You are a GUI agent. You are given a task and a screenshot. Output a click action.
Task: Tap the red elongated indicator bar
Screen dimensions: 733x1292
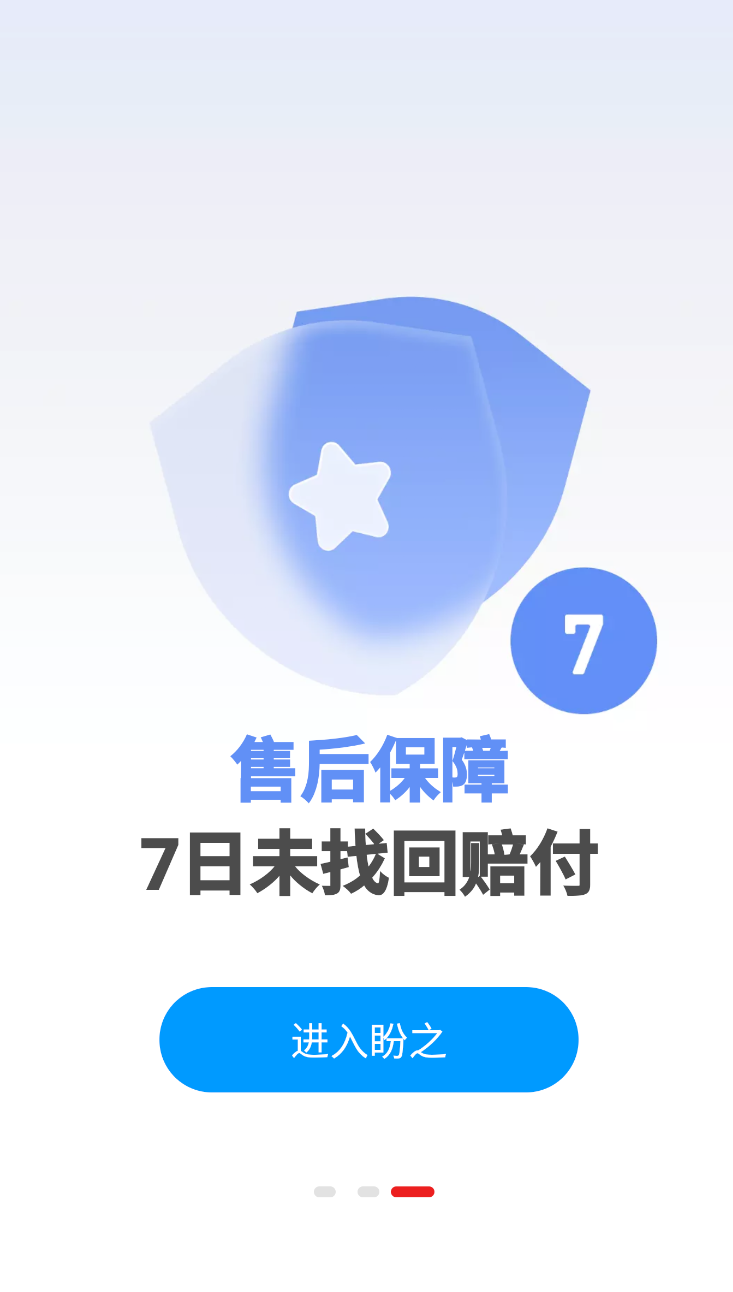click(412, 1191)
